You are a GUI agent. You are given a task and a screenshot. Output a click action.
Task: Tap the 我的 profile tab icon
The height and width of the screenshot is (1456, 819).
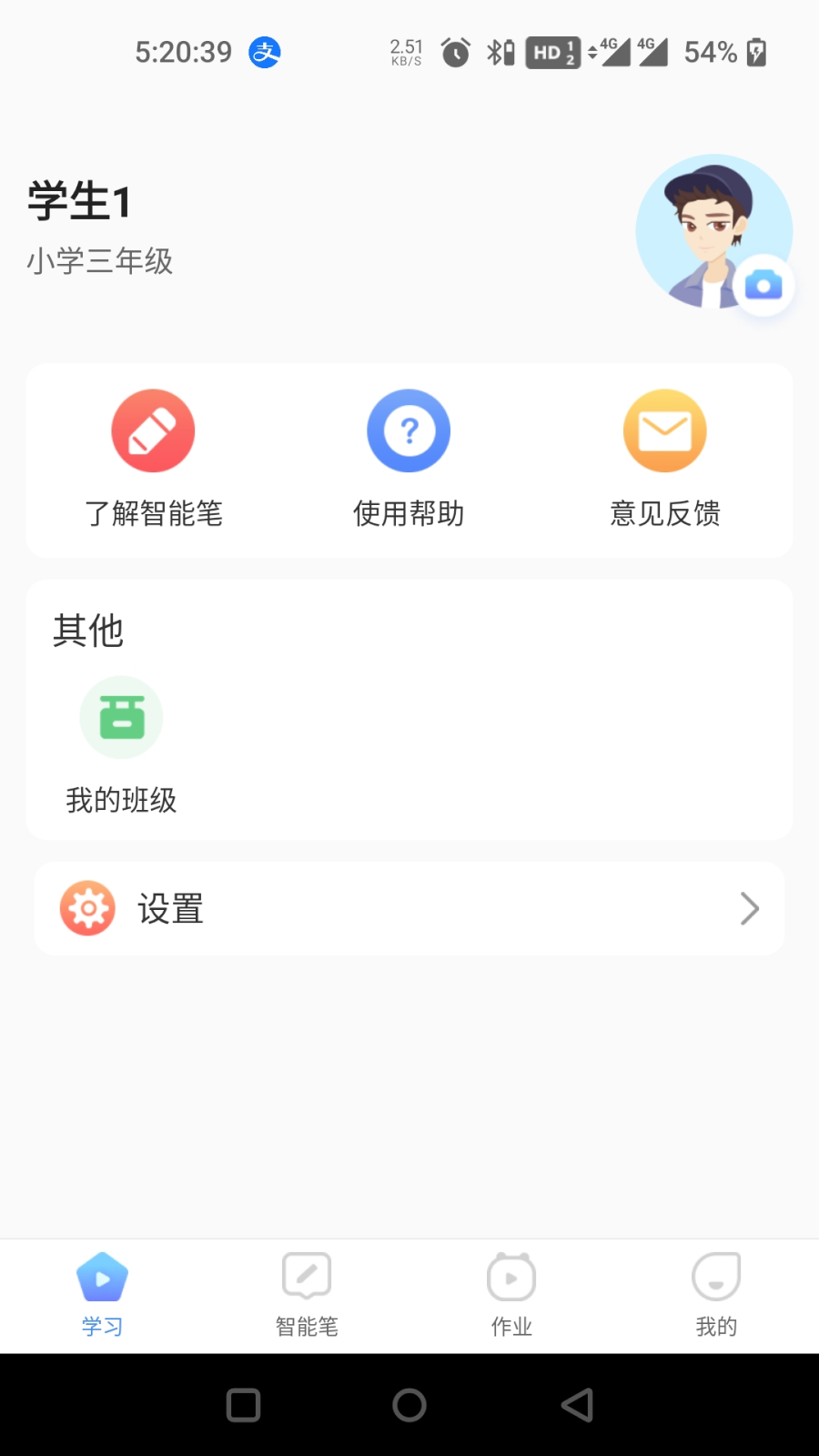click(x=715, y=1277)
